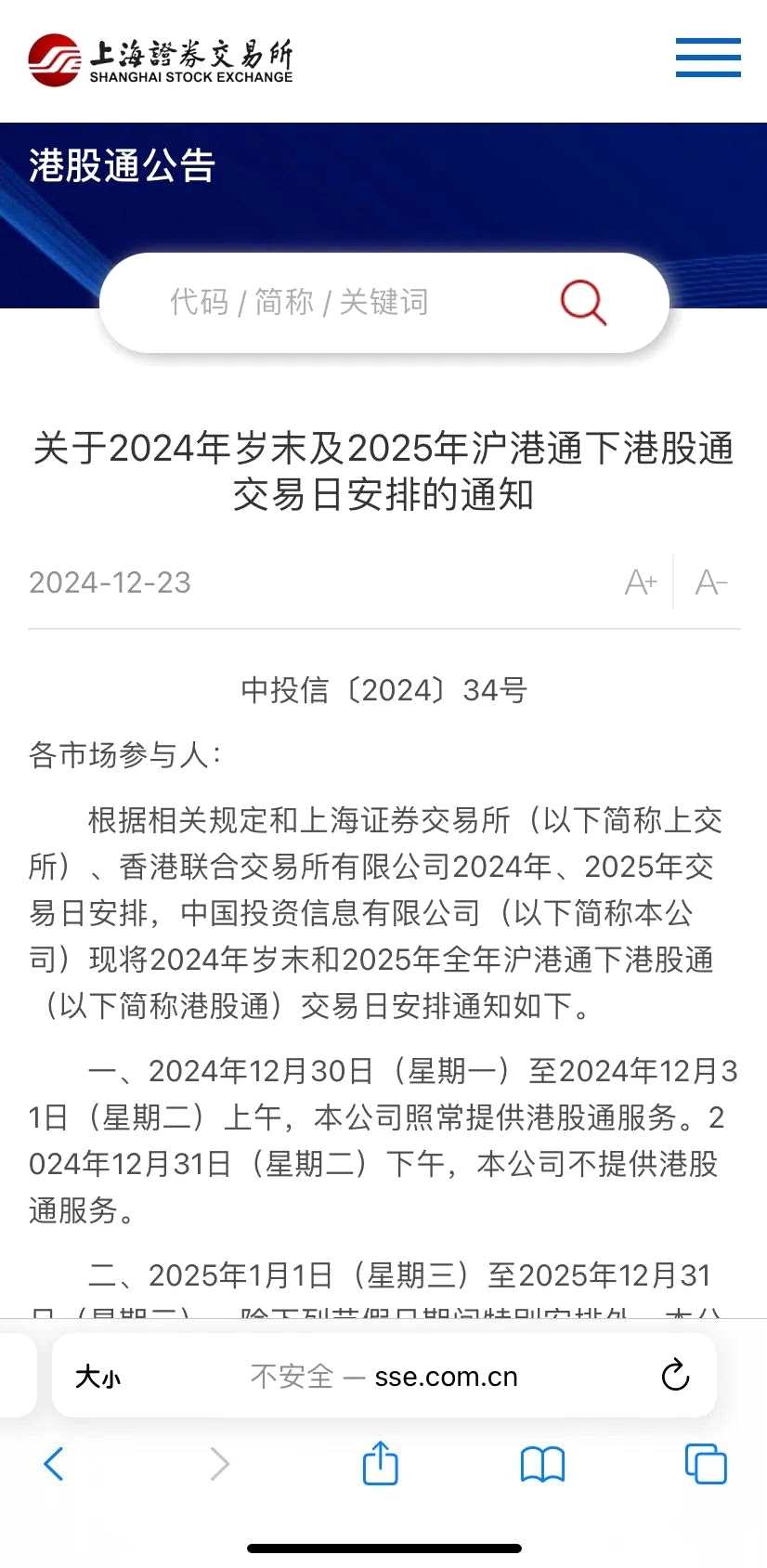
Task: Open the hamburger menu
Action: [x=708, y=58]
